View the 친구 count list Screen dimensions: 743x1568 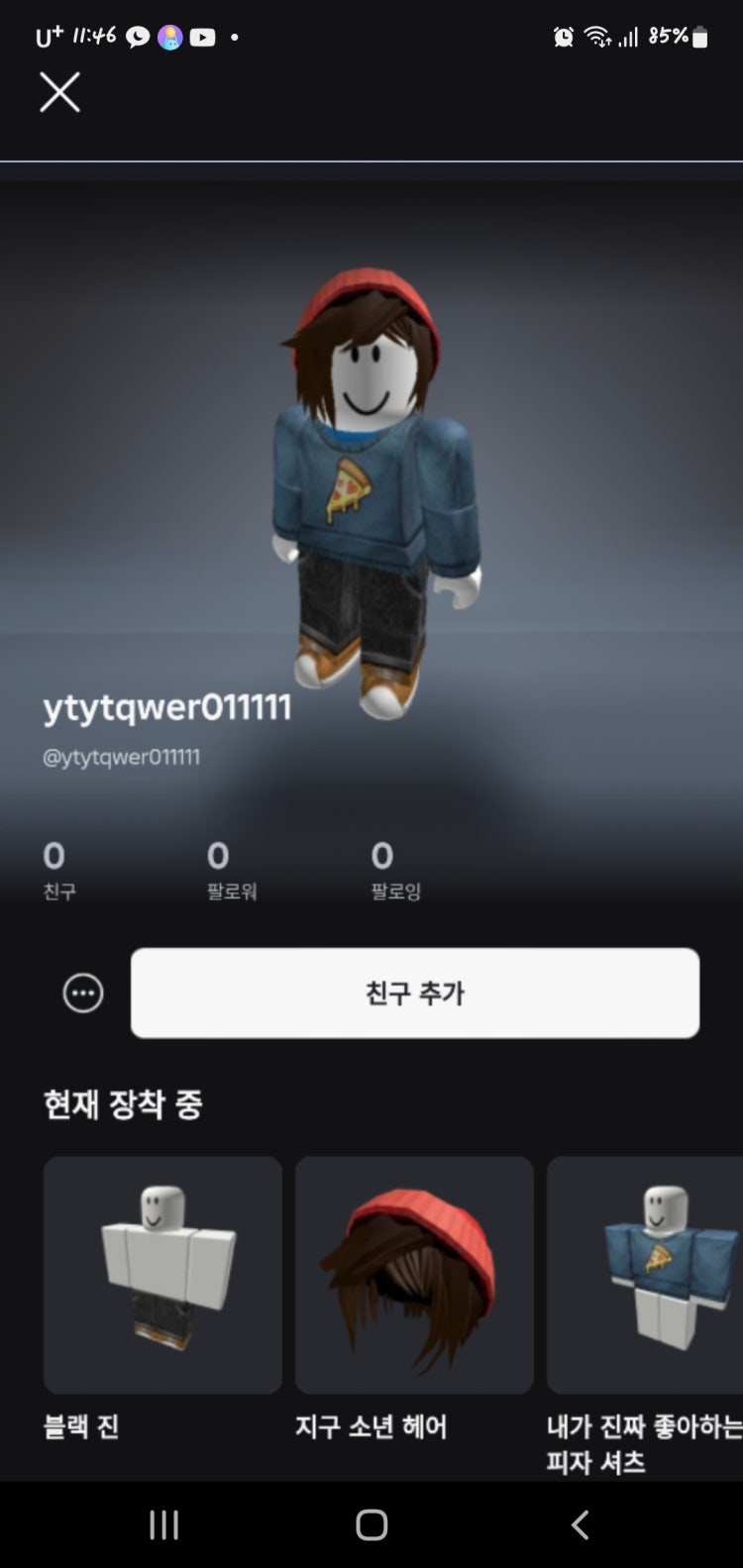[x=58, y=870]
